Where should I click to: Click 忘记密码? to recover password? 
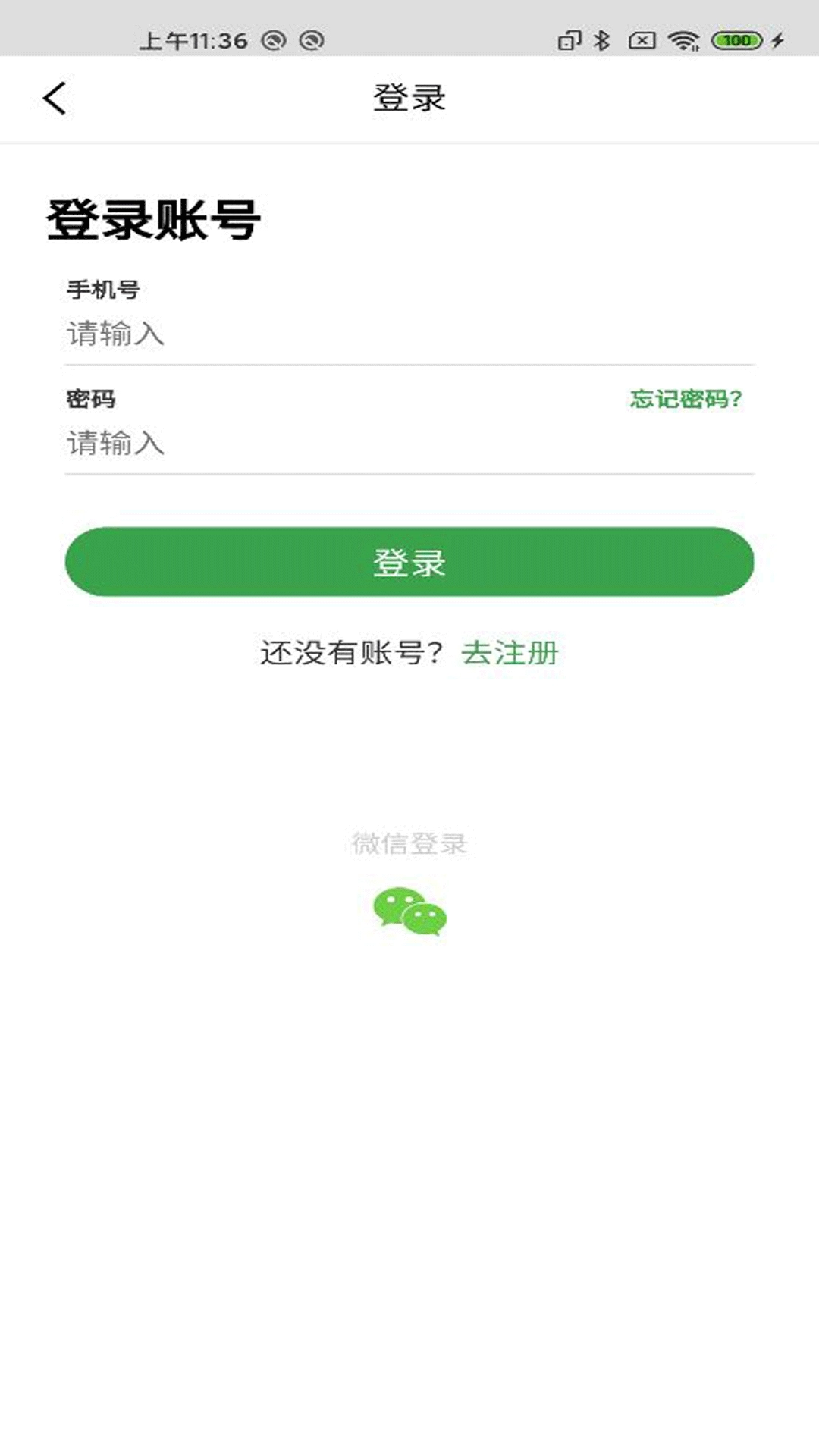click(x=685, y=397)
